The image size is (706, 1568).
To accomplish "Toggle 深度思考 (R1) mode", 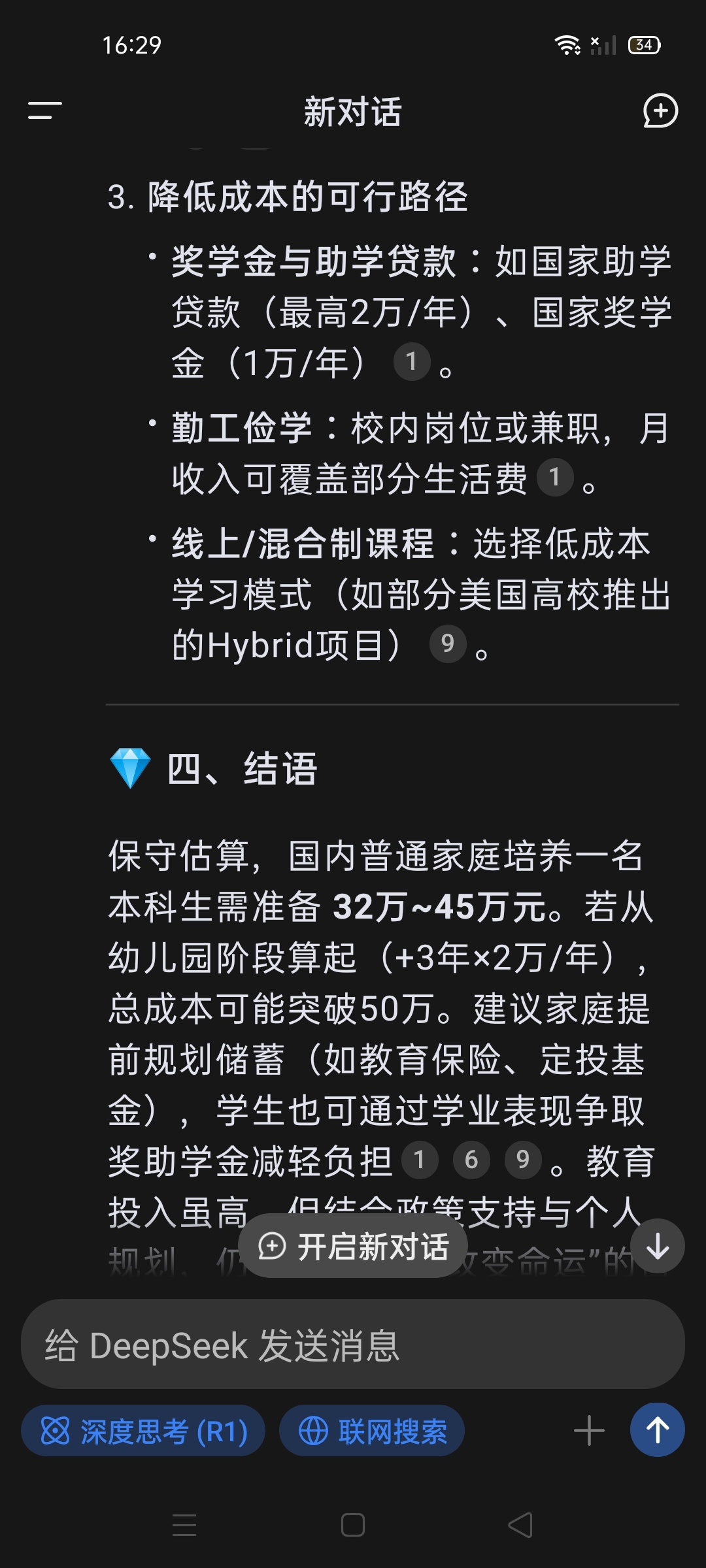I will coord(143,1431).
